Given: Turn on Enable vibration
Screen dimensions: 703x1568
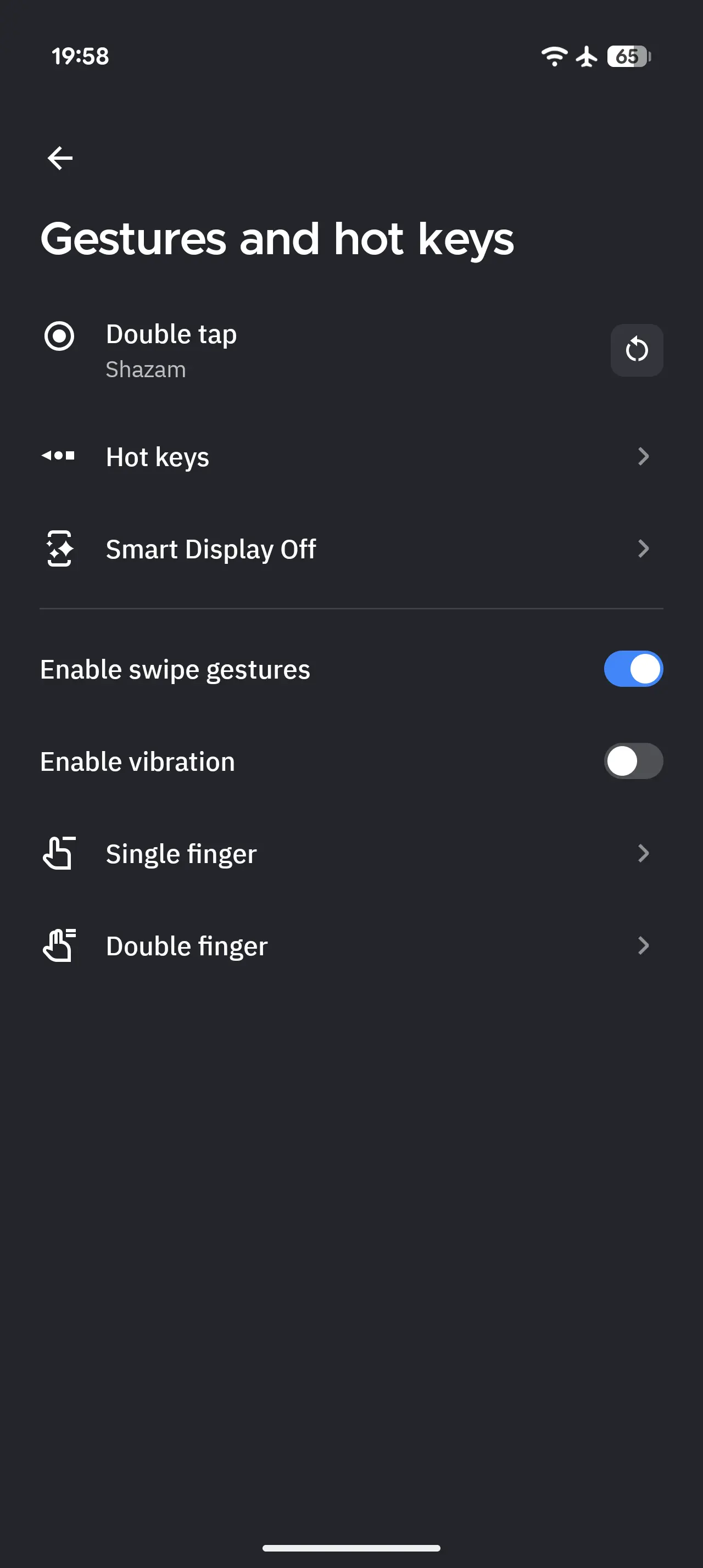Looking at the screenshot, I should point(632,761).
